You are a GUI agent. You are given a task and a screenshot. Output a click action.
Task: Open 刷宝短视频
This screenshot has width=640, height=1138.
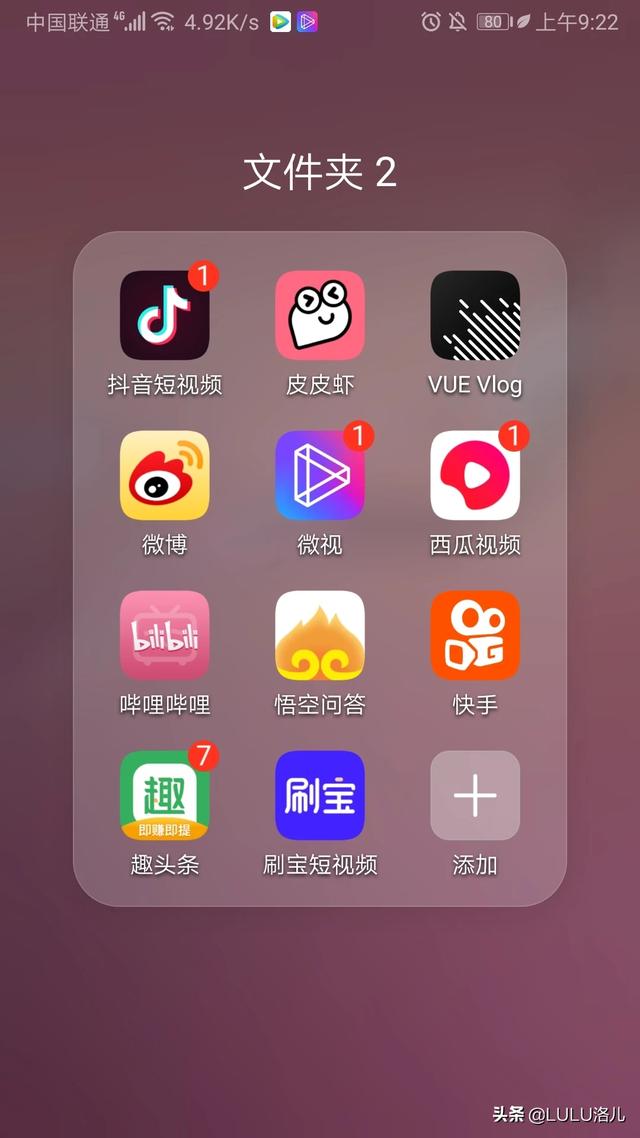[x=320, y=796]
